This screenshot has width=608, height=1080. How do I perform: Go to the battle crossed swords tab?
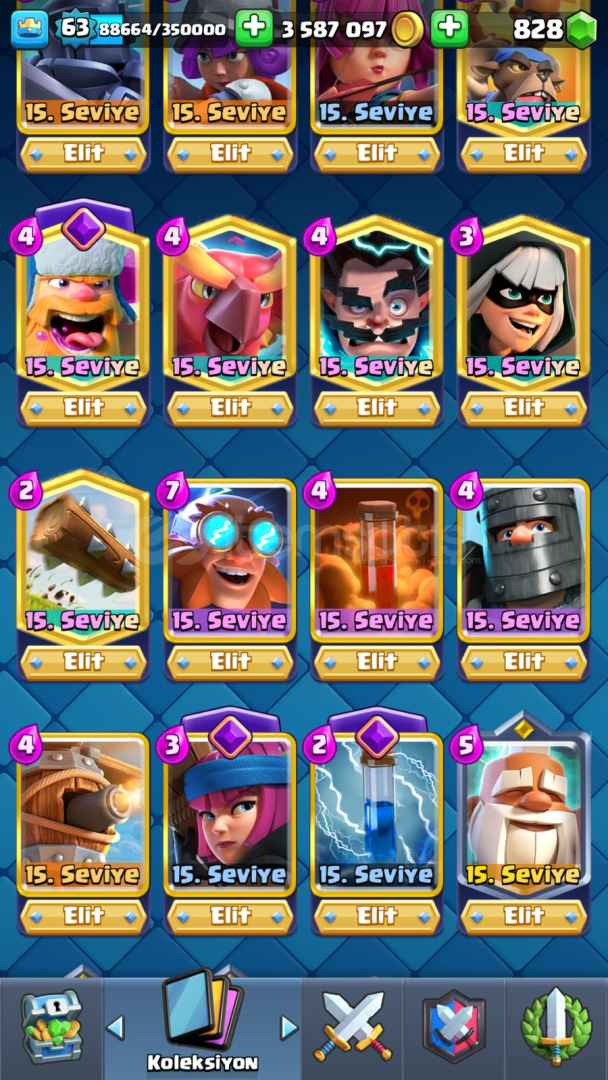coord(353,1028)
